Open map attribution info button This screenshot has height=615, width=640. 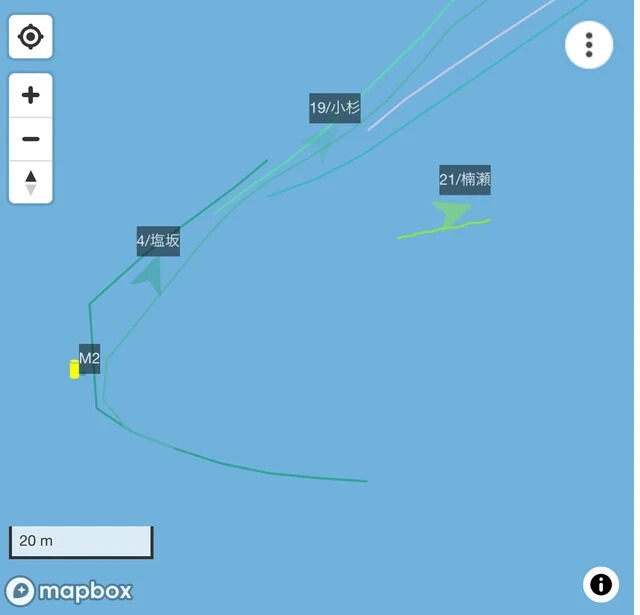600,583
